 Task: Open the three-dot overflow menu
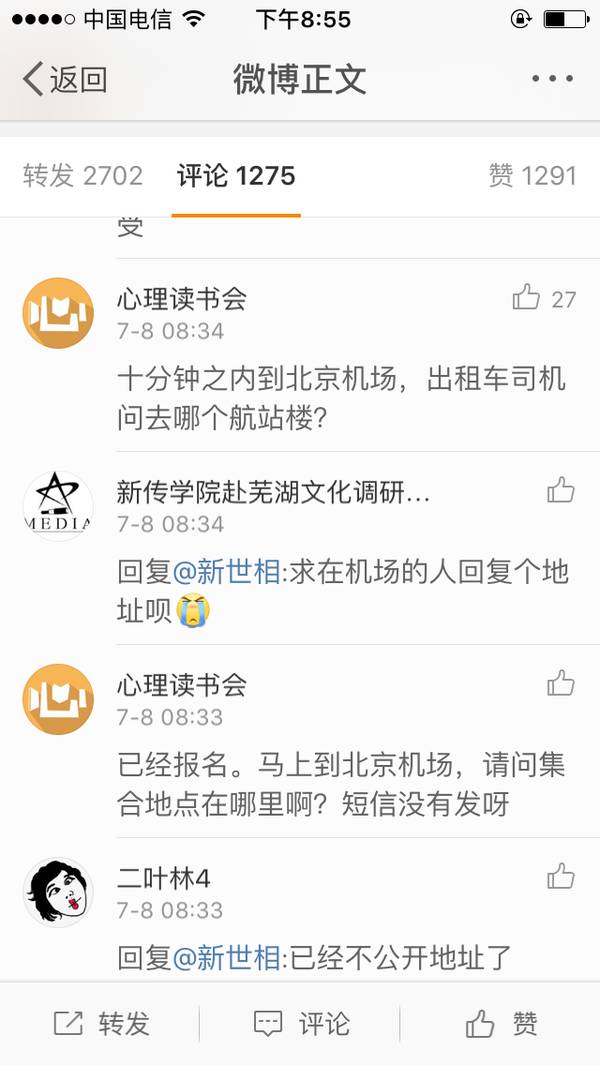tap(551, 79)
